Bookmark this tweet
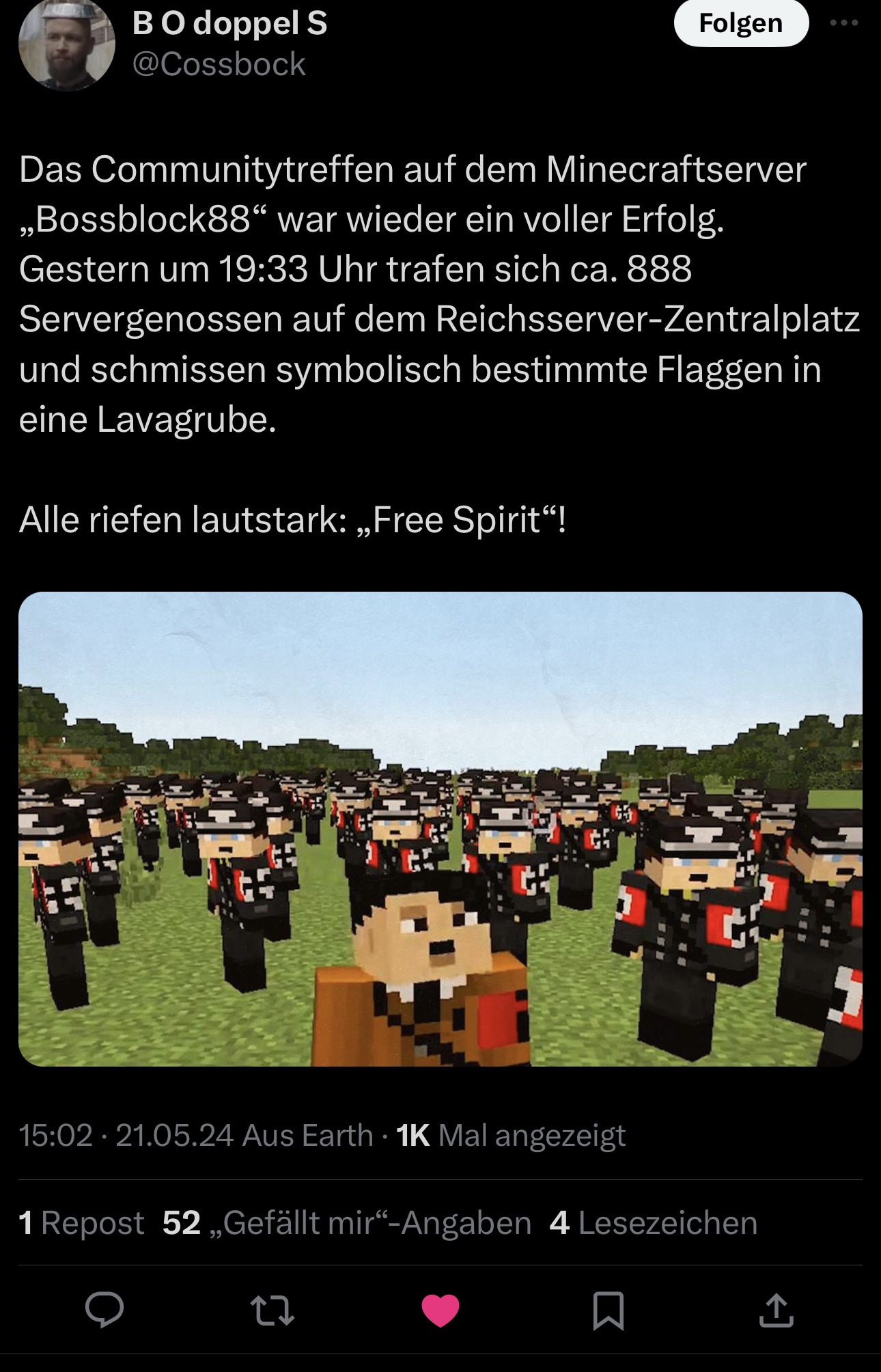881x1372 pixels. [608, 1309]
